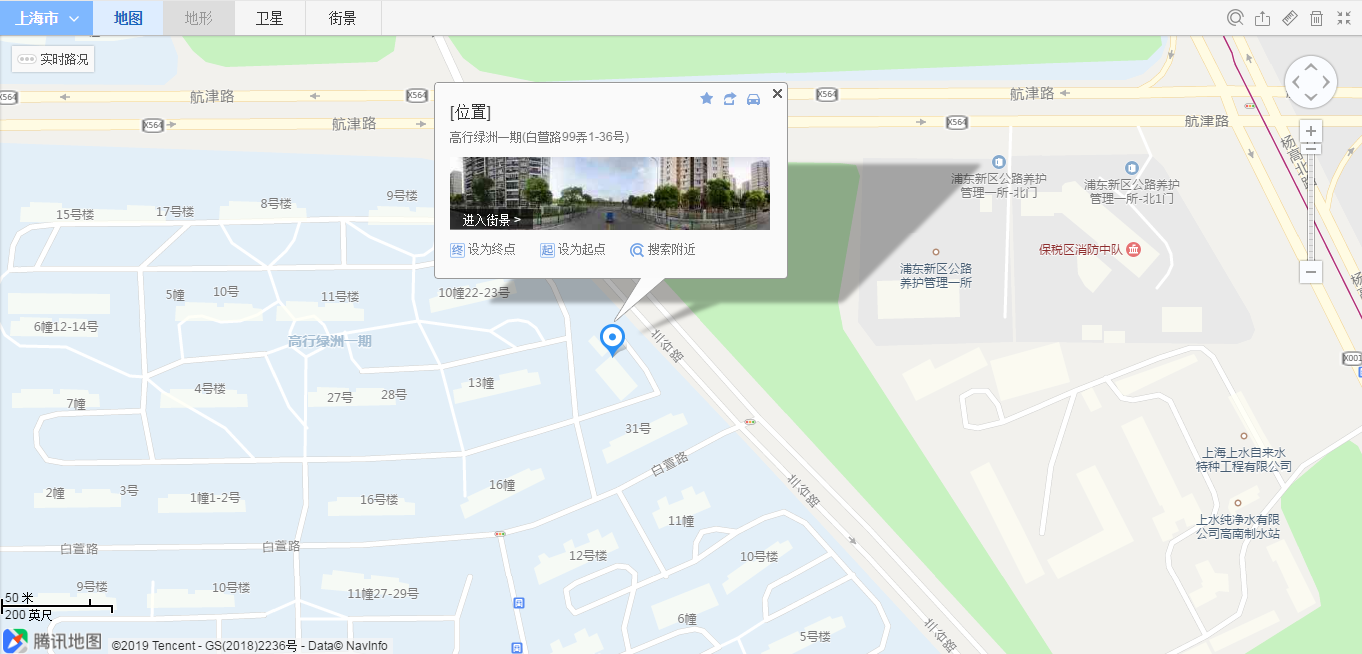Favorite this location with the star icon
The width and height of the screenshot is (1362, 654).
(706, 98)
